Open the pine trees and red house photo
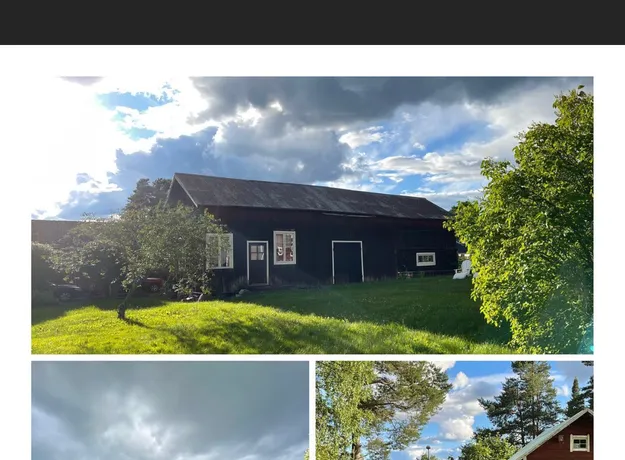 454,410
